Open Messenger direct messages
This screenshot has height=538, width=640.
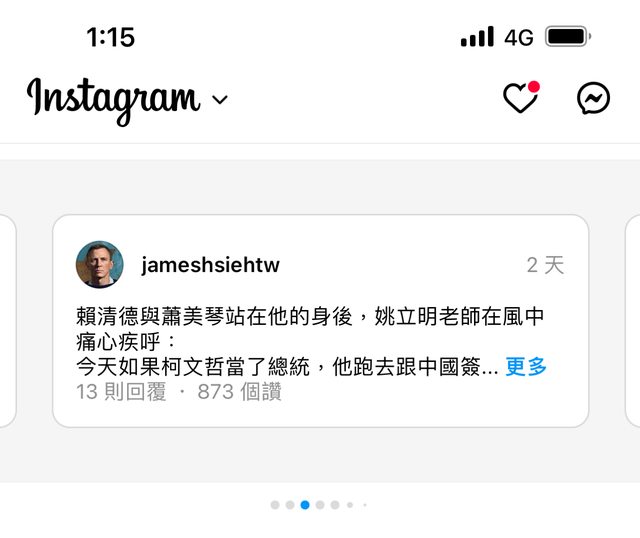coord(593,98)
